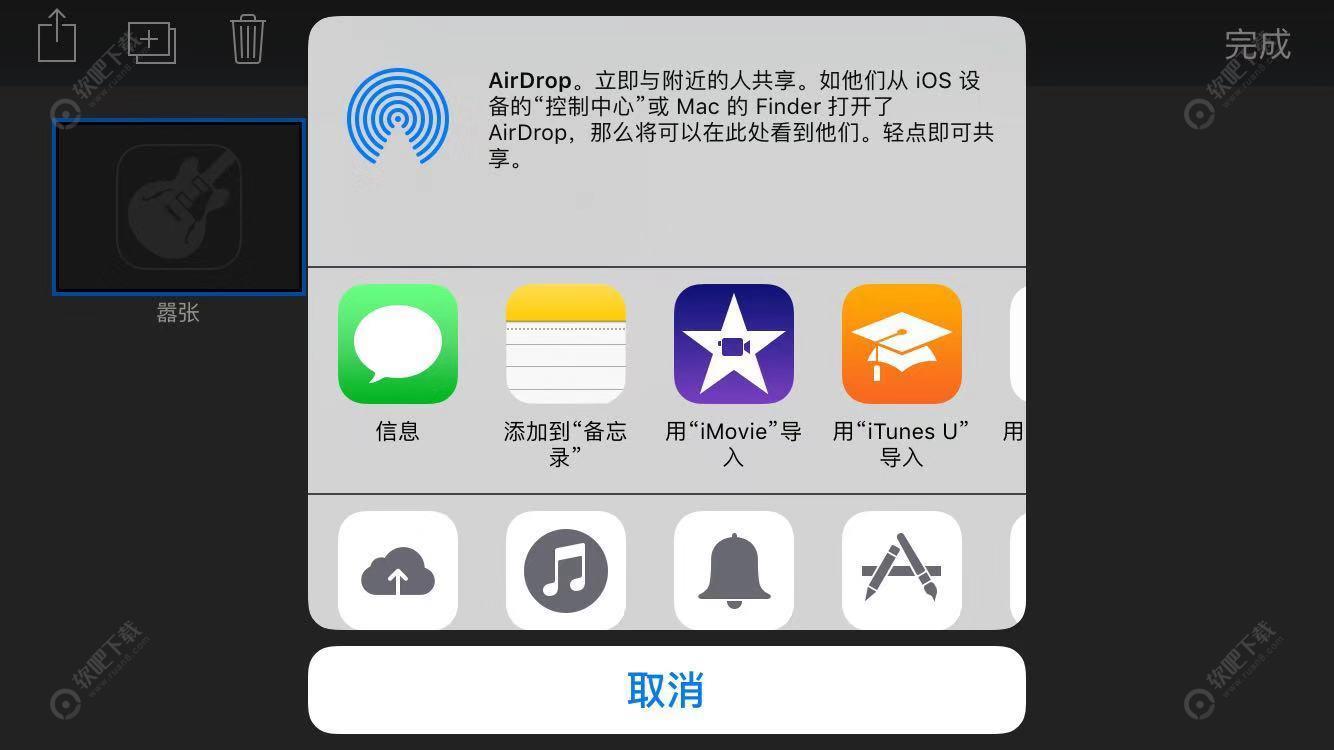Import with iMovie
The width and height of the screenshot is (1334, 750).
point(734,344)
